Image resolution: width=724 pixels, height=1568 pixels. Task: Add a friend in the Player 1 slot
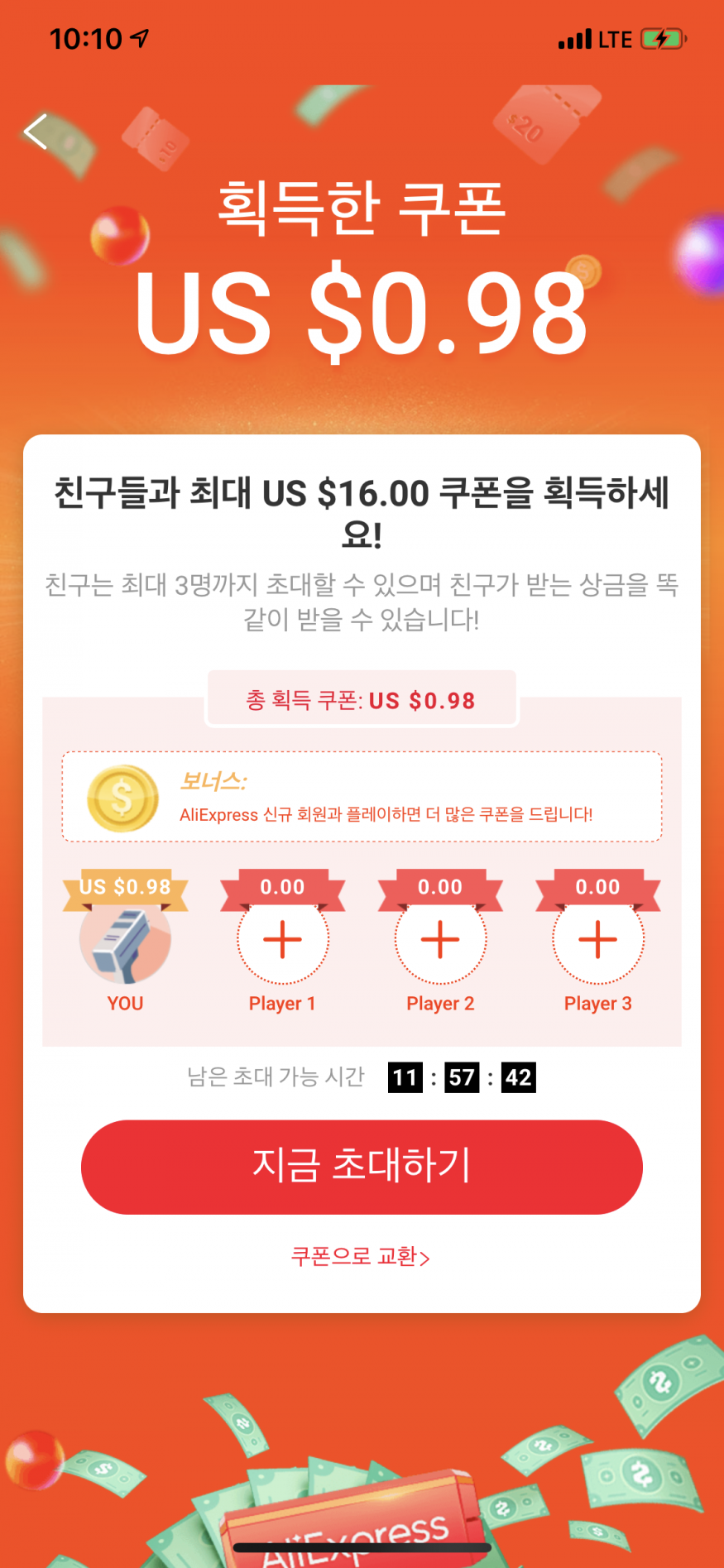point(283,940)
